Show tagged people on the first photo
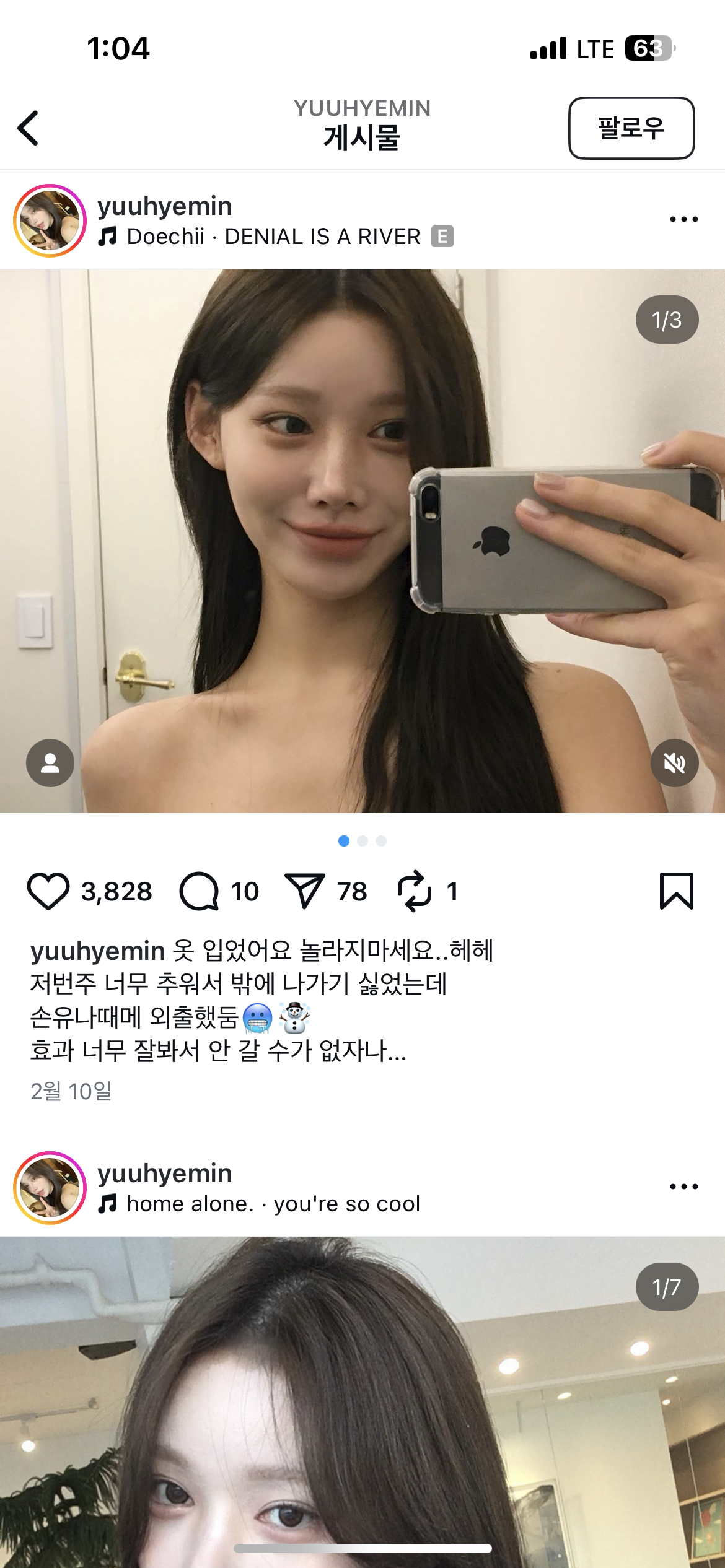 click(50, 763)
